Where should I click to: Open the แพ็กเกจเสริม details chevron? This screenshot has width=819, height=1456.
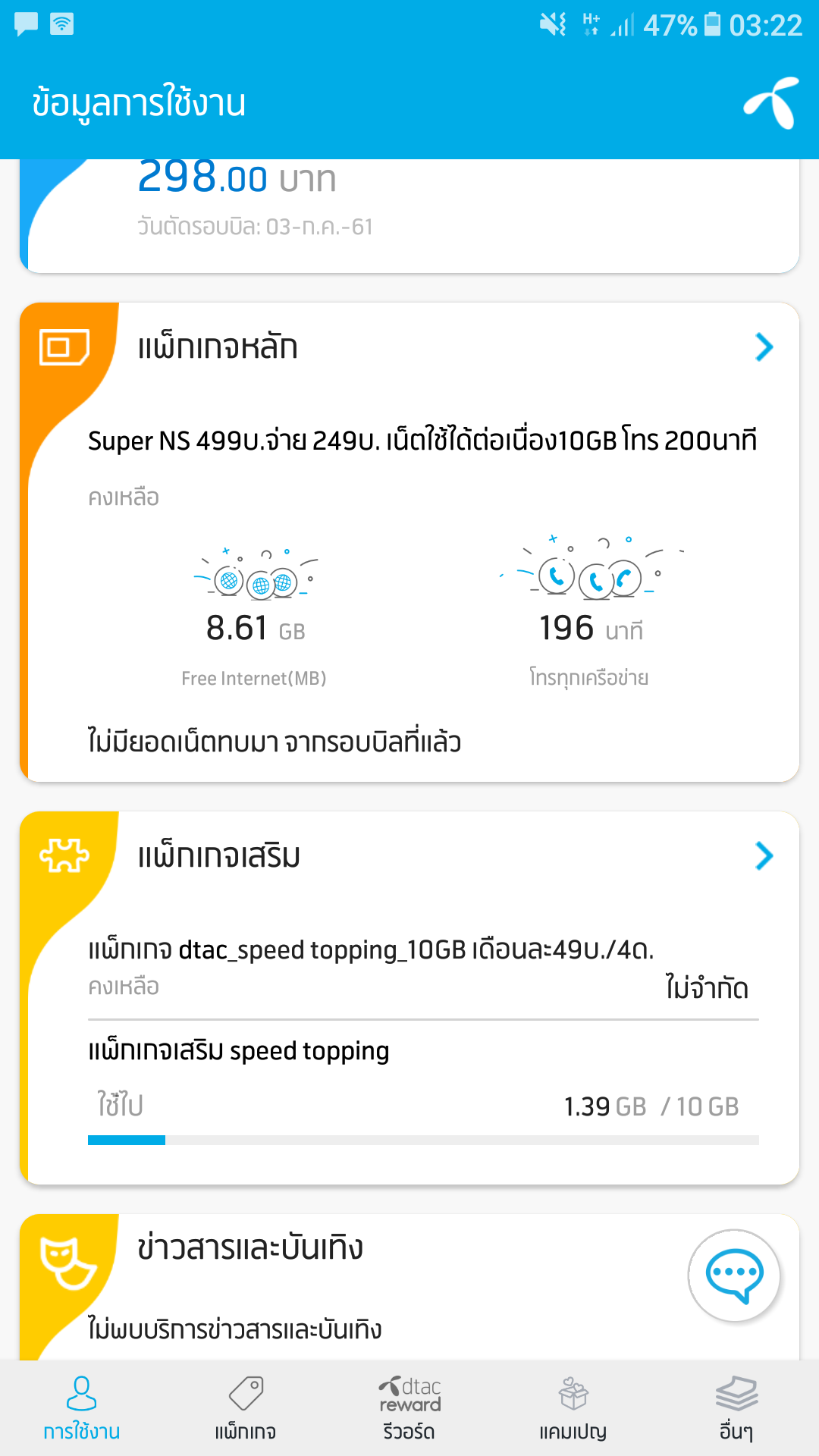(x=764, y=856)
